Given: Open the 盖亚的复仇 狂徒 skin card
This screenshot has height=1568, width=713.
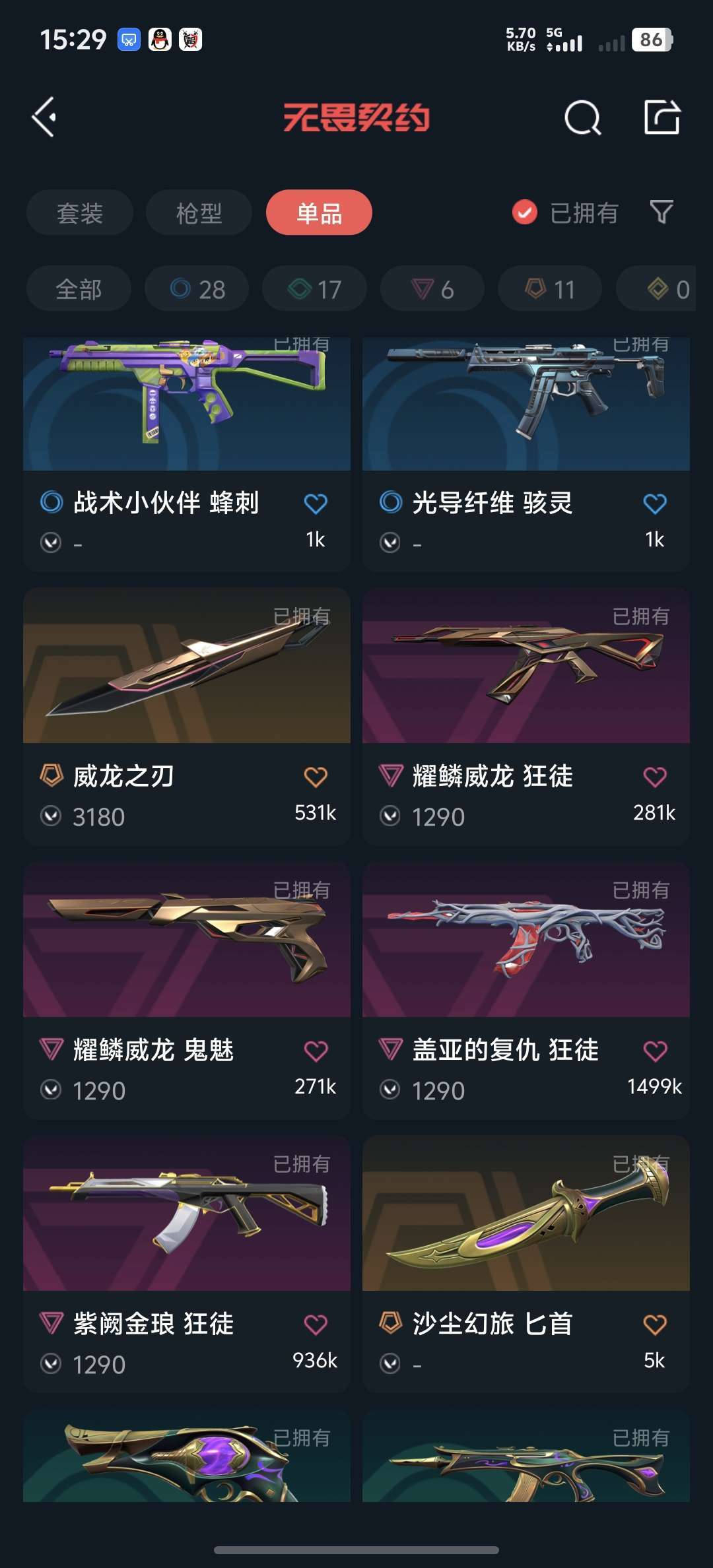Looking at the screenshot, I should click(x=526, y=991).
